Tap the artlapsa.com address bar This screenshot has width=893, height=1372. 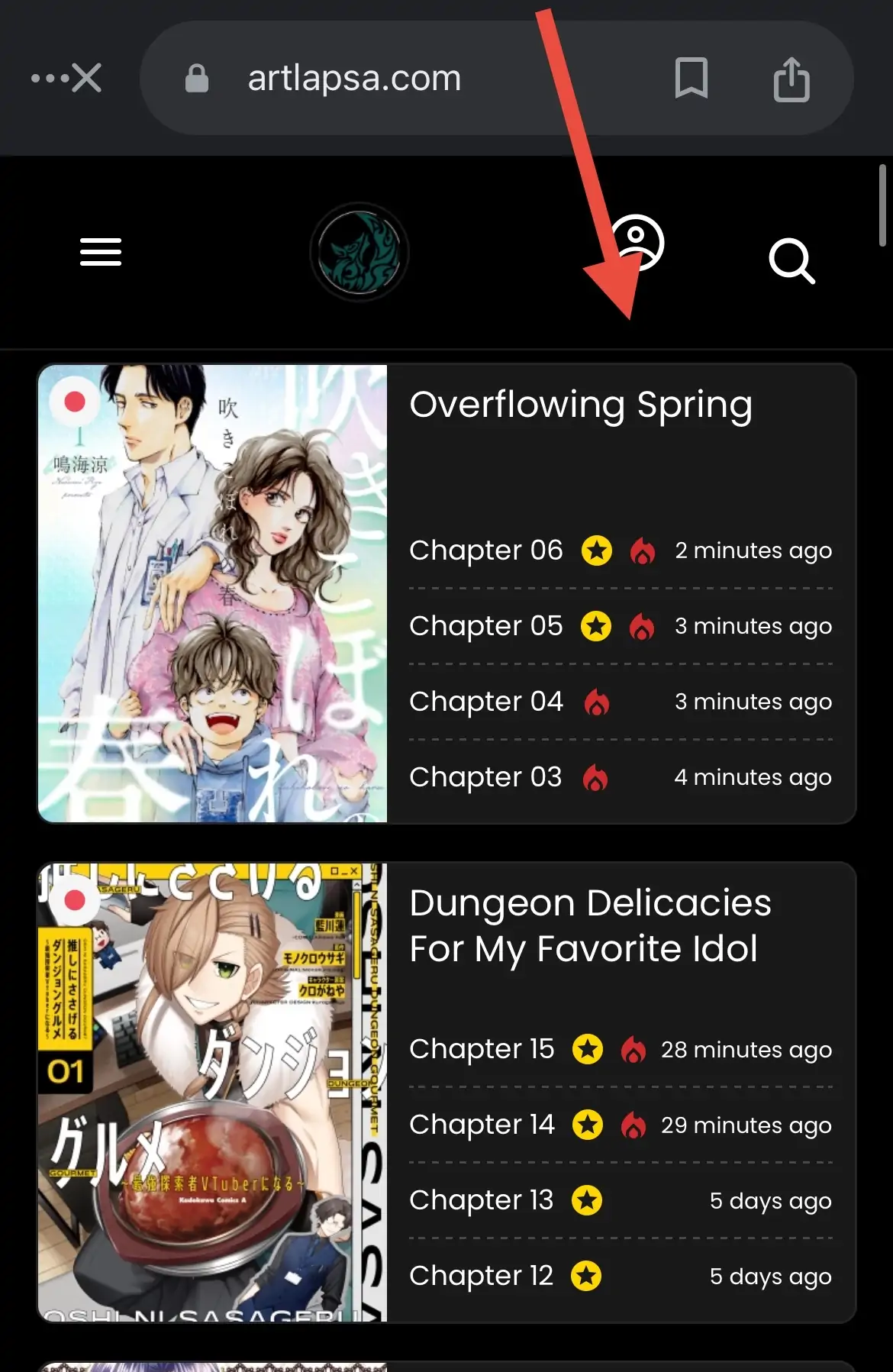tap(354, 78)
